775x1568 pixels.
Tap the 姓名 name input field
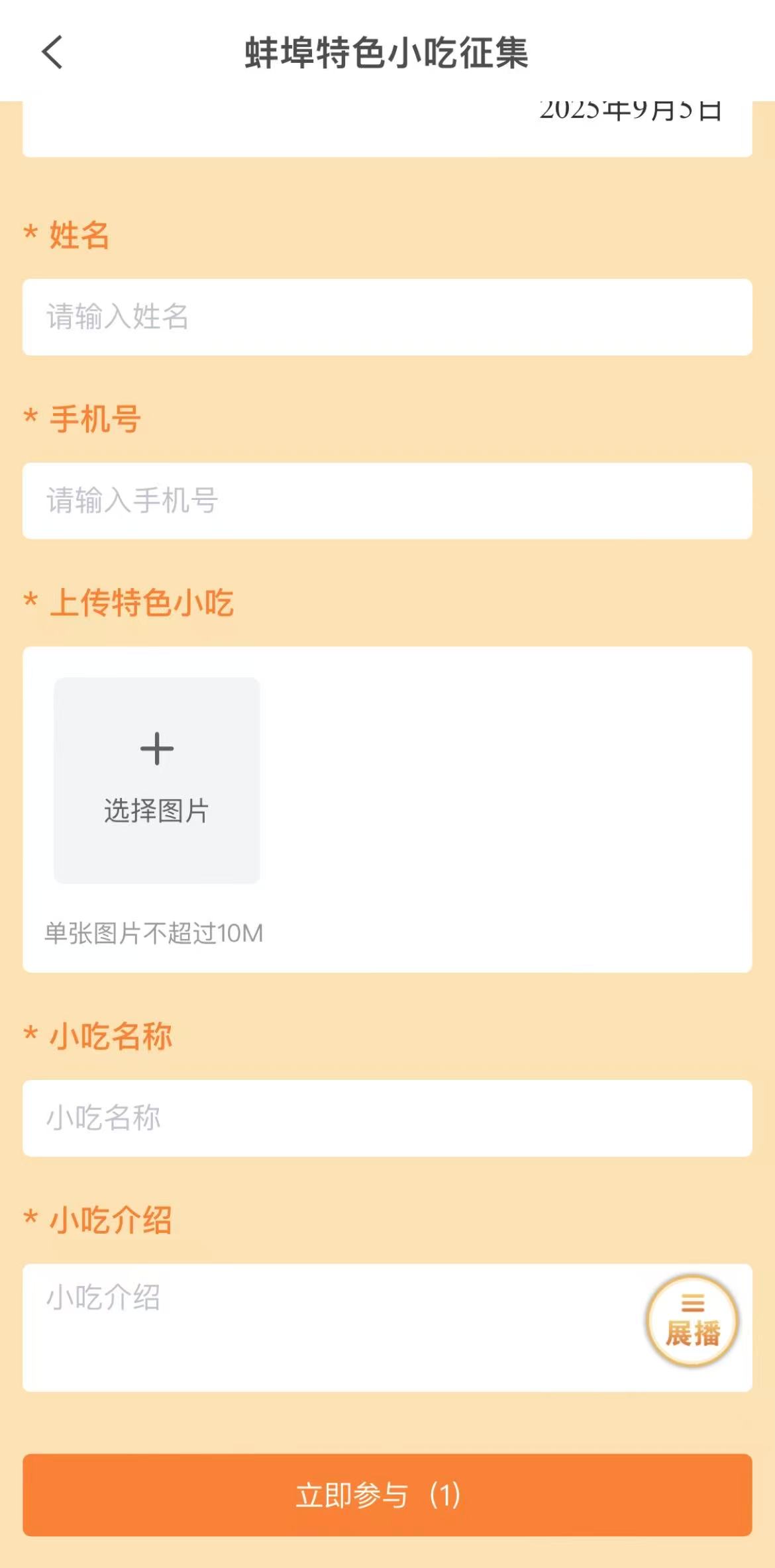387,317
